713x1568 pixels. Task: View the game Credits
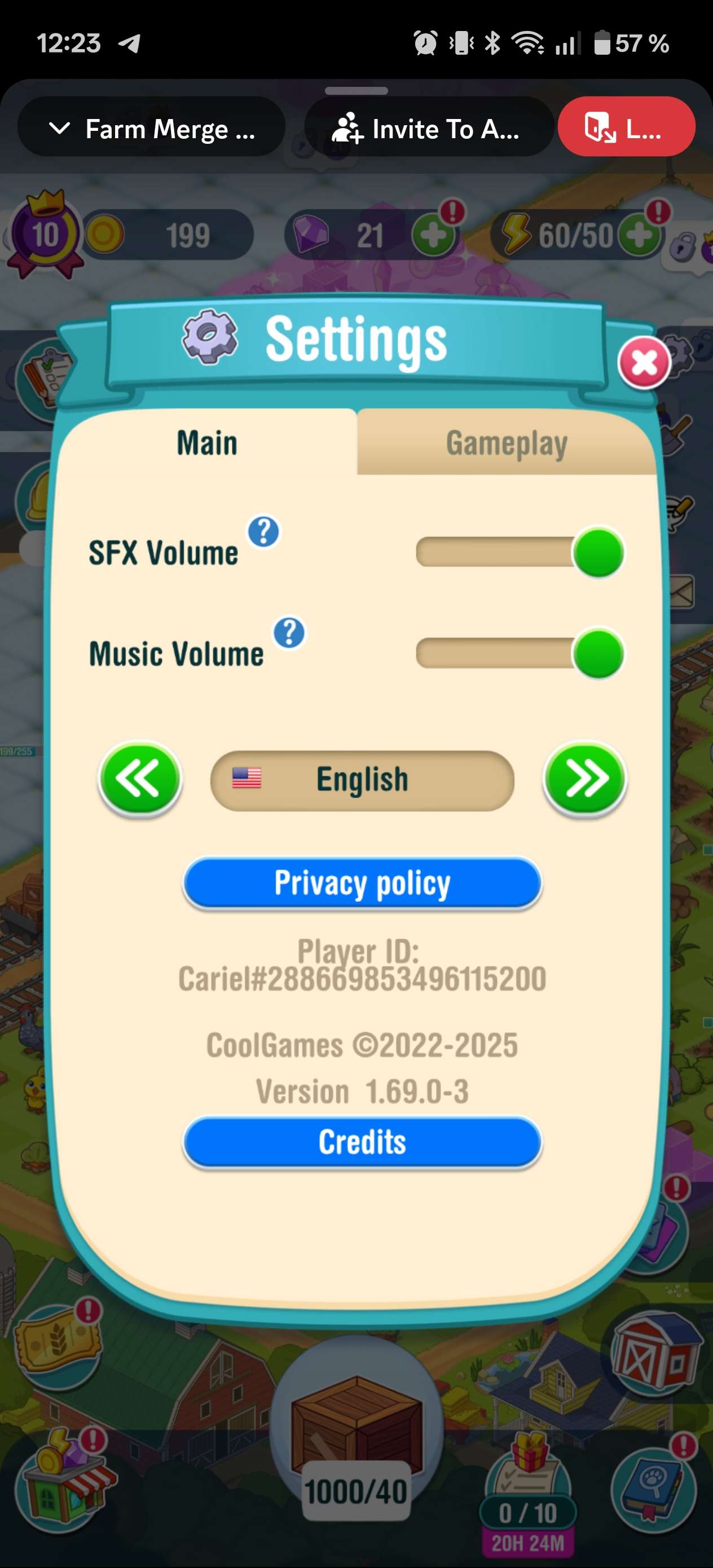point(362,1143)
